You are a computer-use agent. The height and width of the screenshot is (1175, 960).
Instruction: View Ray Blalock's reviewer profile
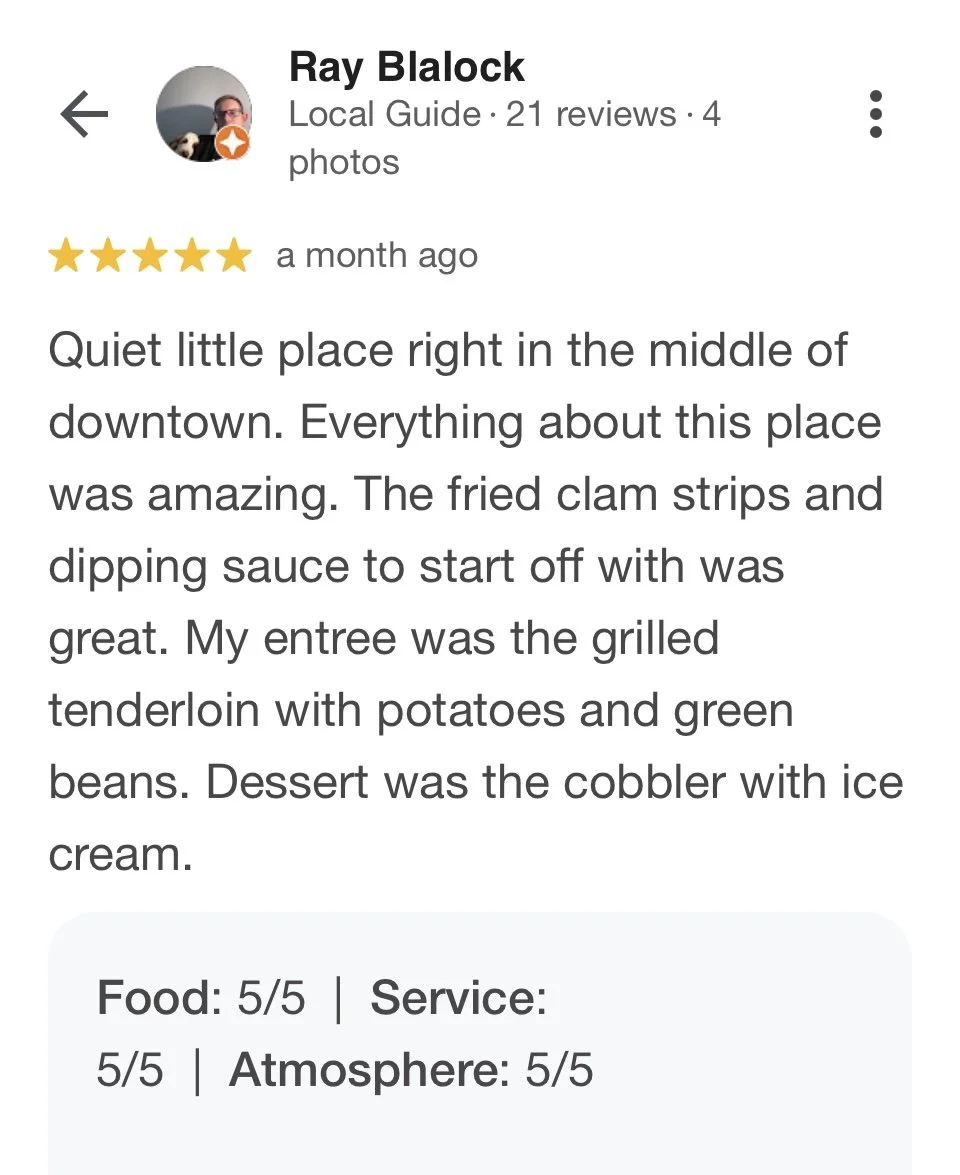[406, 68]
